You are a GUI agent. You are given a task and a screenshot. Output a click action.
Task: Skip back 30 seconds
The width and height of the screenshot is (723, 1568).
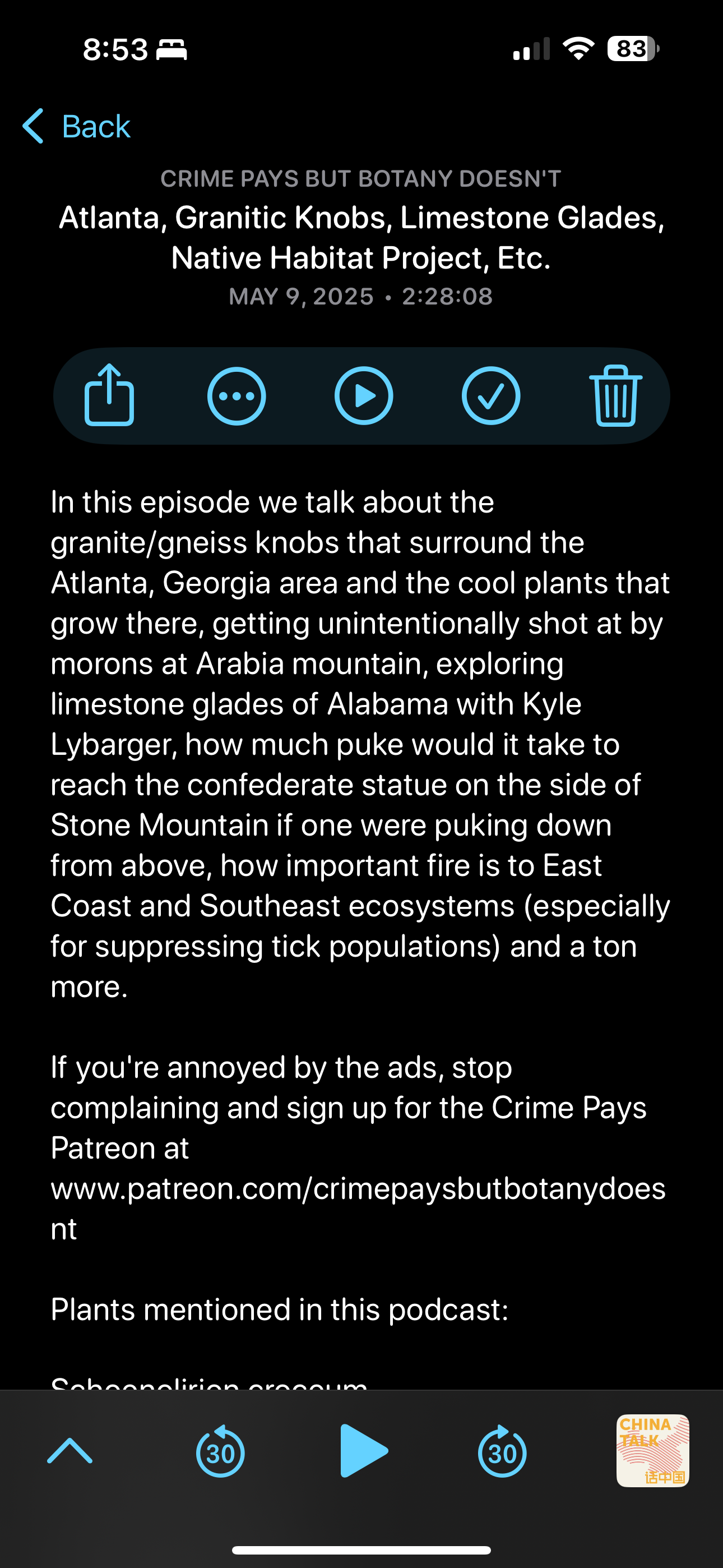220,1451
